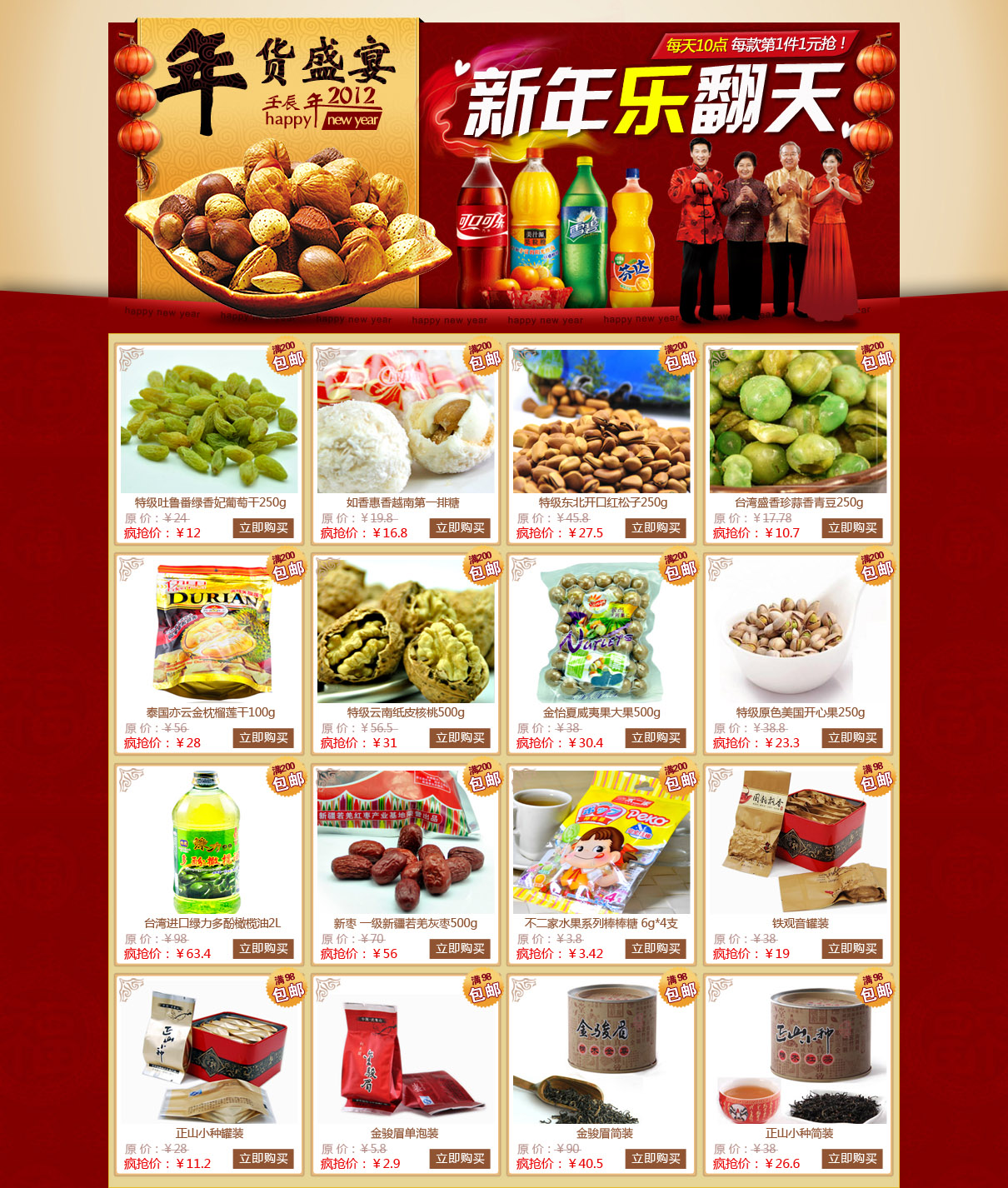
Task: Buy 金骏眉单泡装 now
Action: coord(460,1159)
